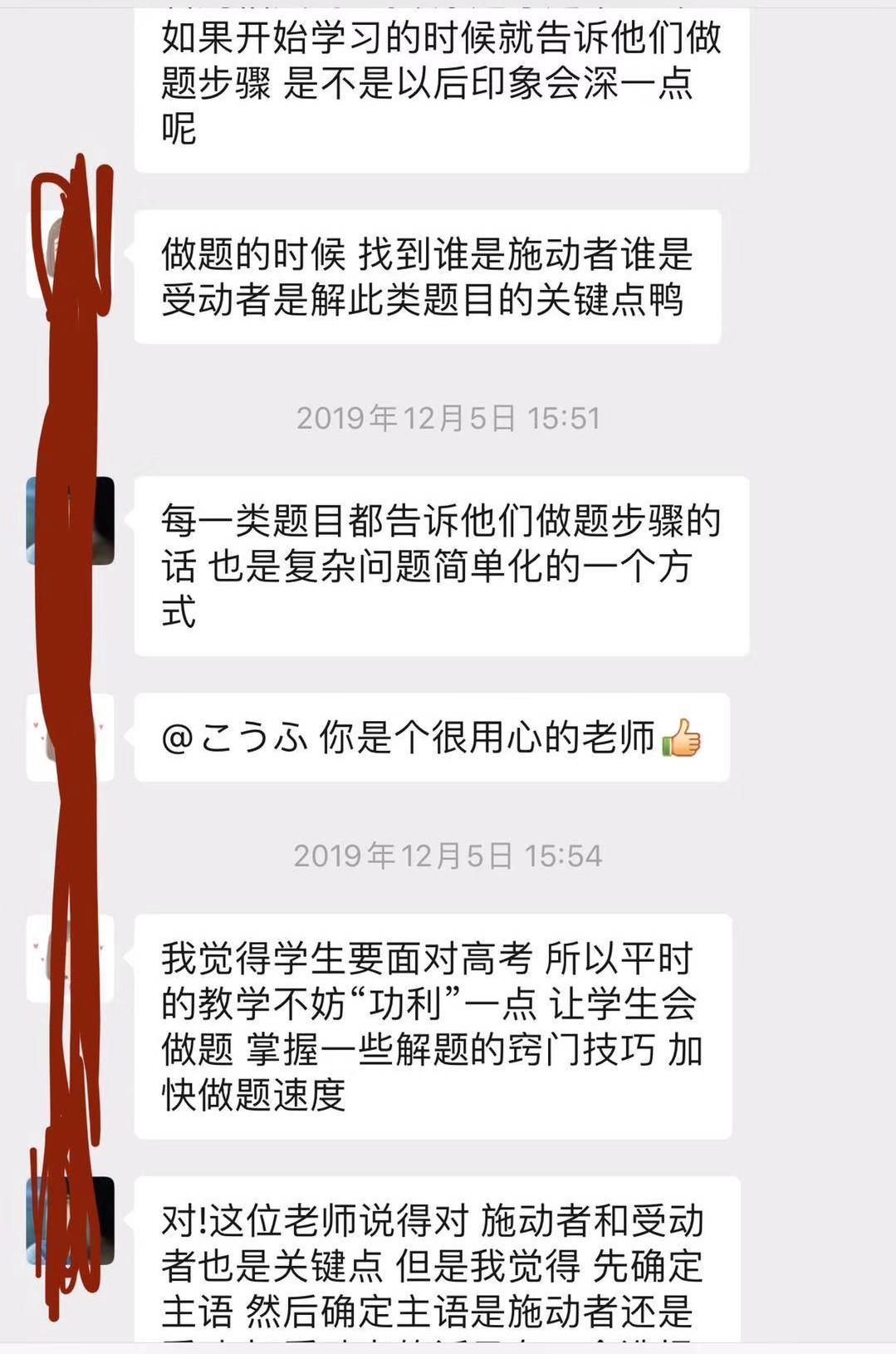The width and height of the screenshot is (896, 1354).
Task: Open avatar beside the '@こうふ 你是个很用心的老师' message
Action: pyautogui.click(x=71, y=738)
